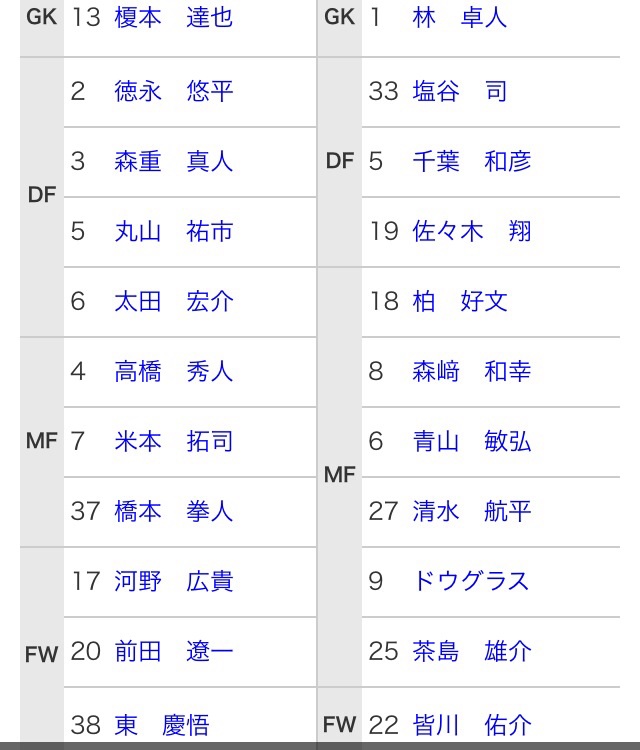This screenshot has height=750, width=640.
Task: Open 茶島 雄介 player profile
Action: (x=472, y=651)
